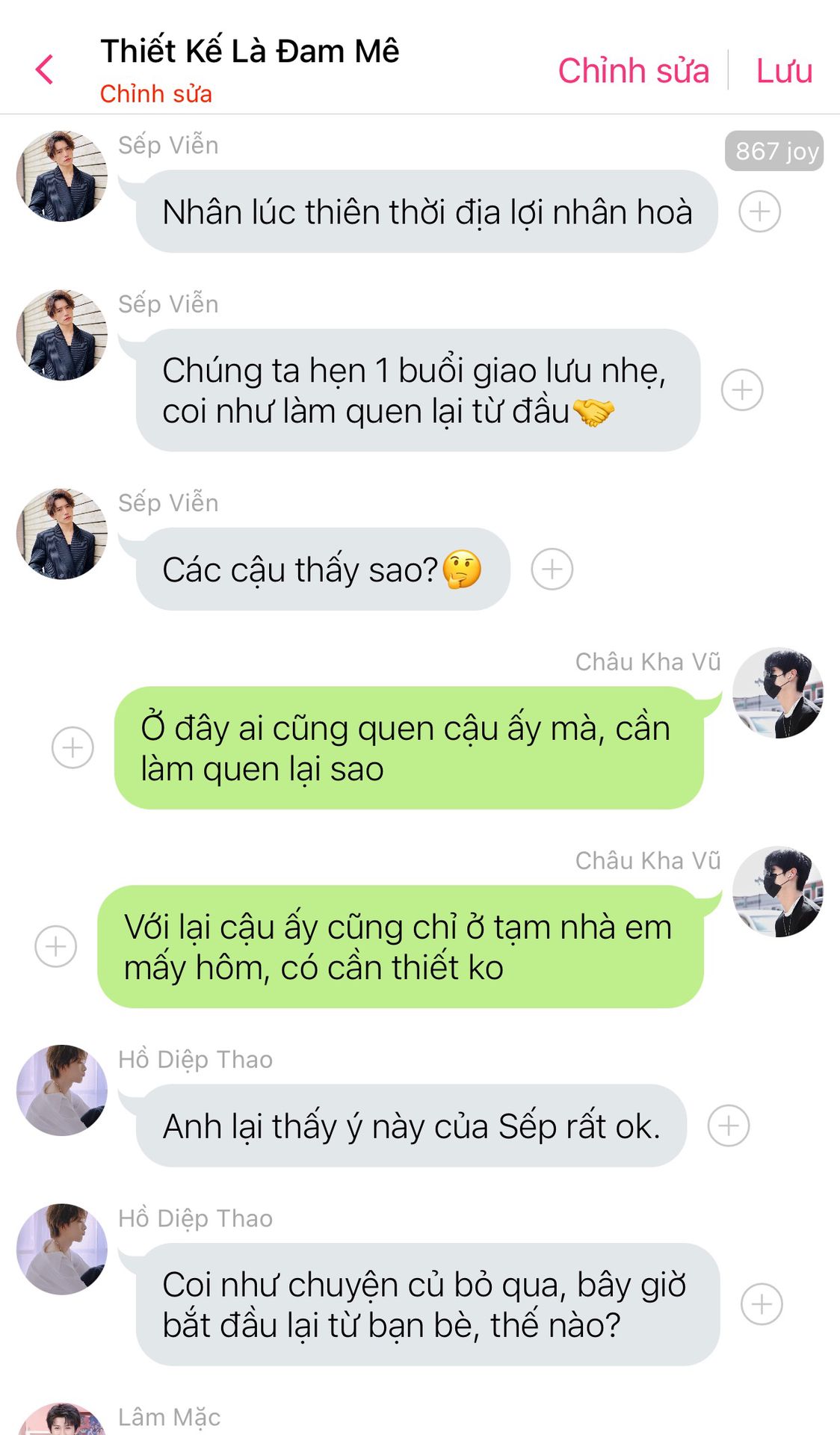Go back using the pink arrow
Viewport: 840px width, 1435px height.
pos(45,70)
